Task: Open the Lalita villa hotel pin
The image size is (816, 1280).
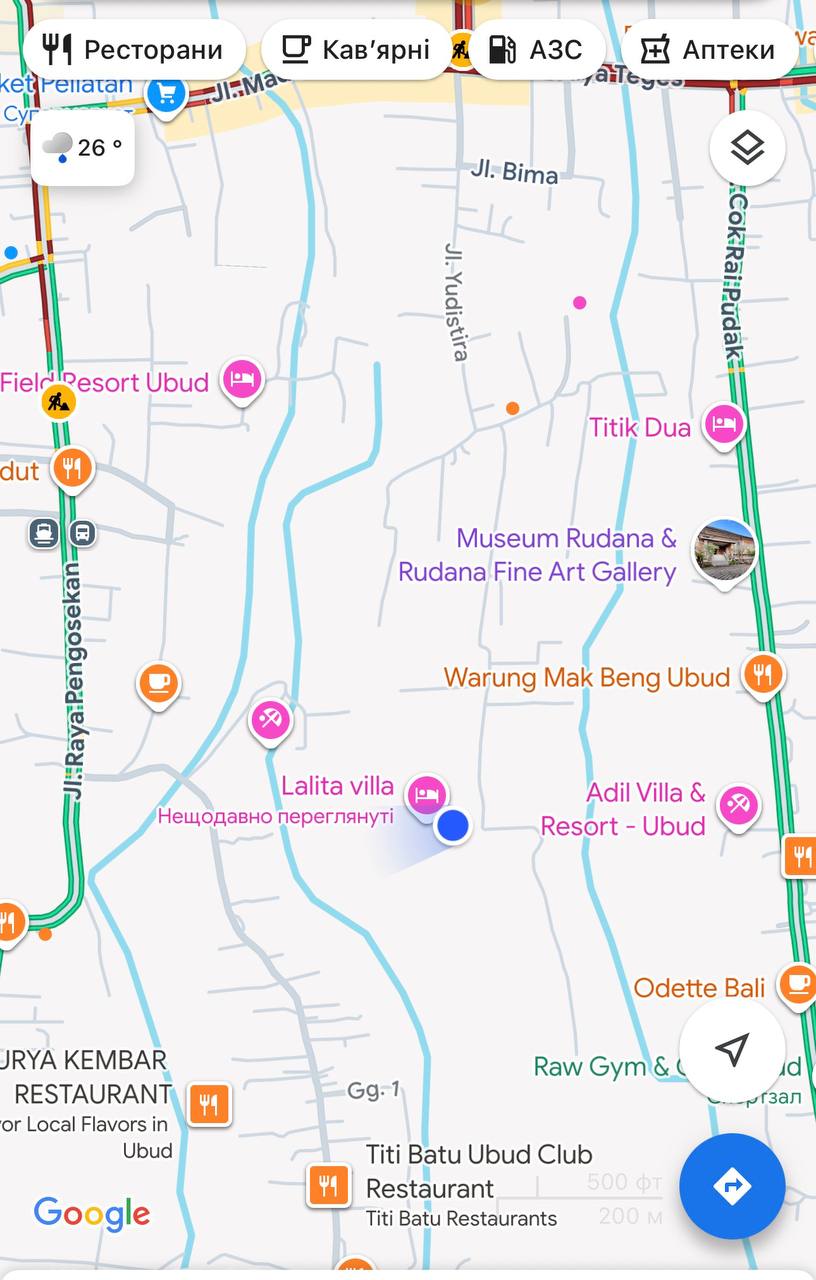Action: click(x=428, y=794)
